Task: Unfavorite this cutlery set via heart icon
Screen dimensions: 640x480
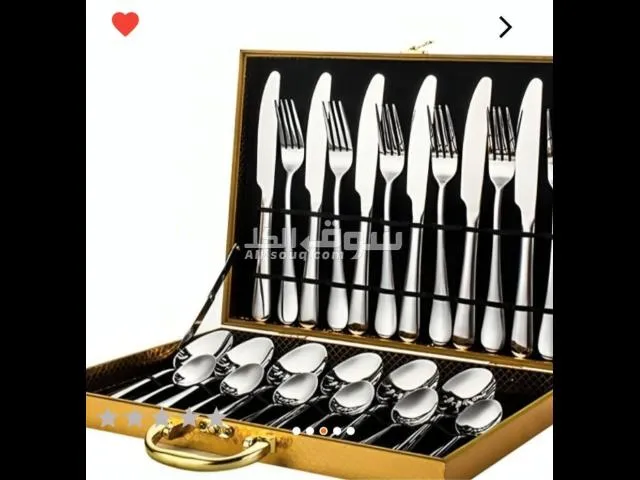Action: (125, 24)
